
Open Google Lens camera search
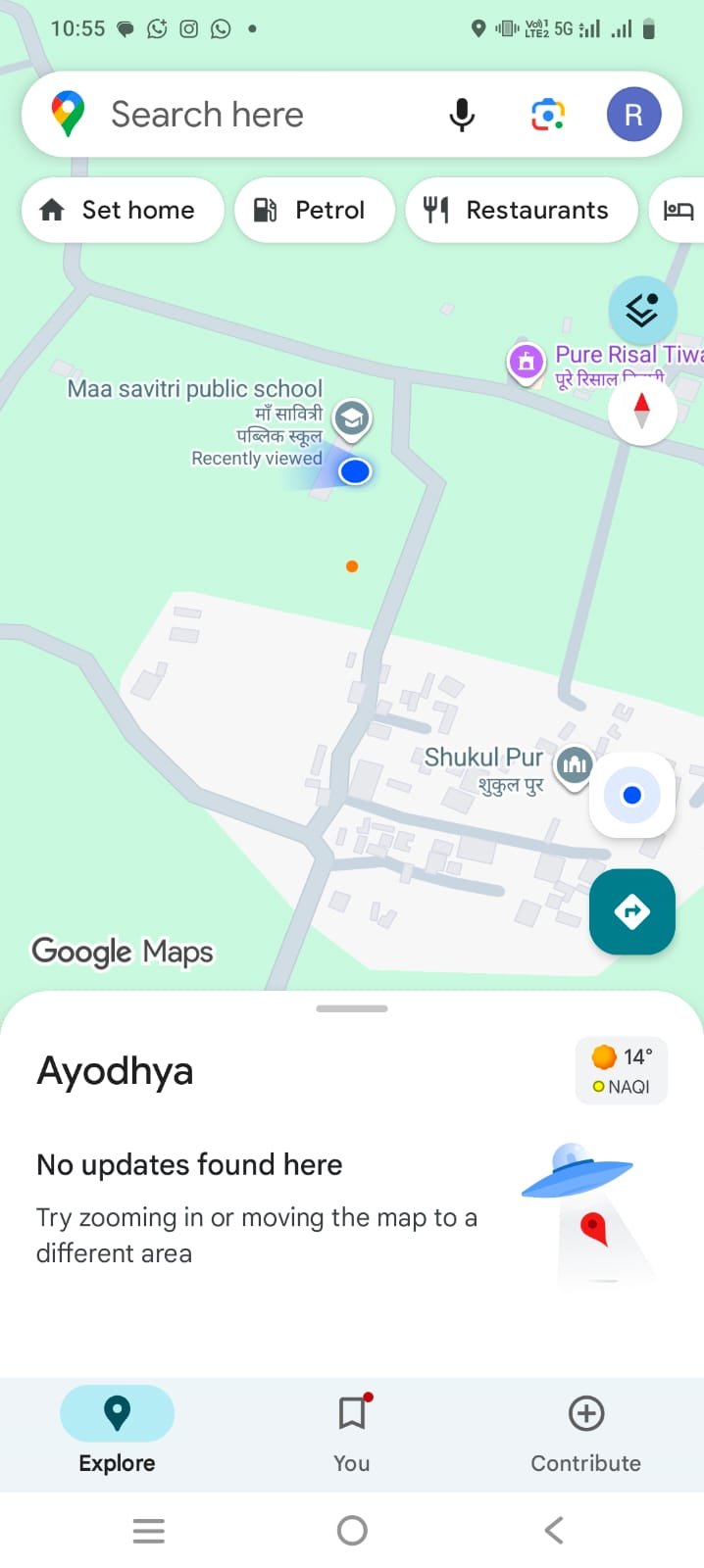click(x=548, y=115)
